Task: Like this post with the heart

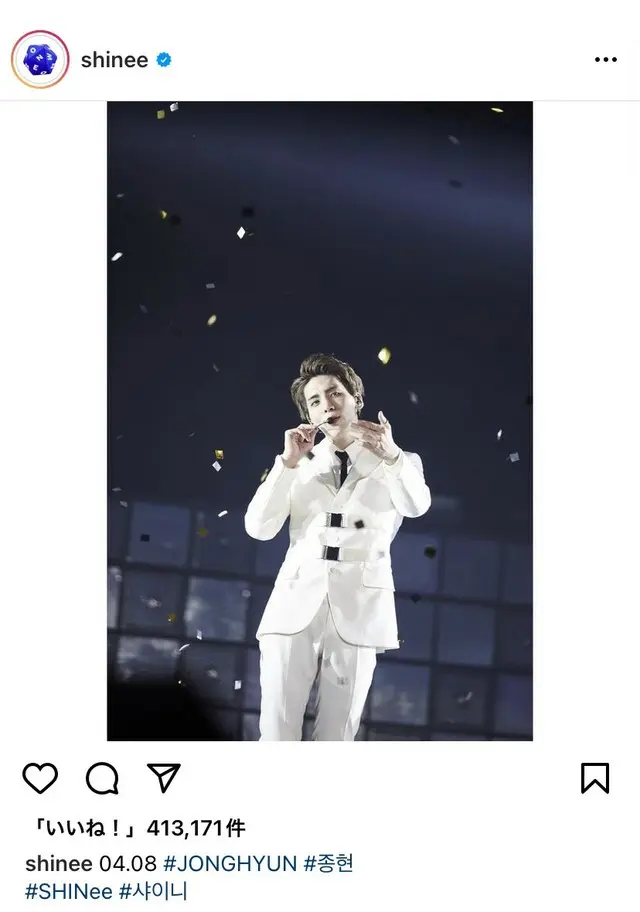Action: click(x=40, y=777)
